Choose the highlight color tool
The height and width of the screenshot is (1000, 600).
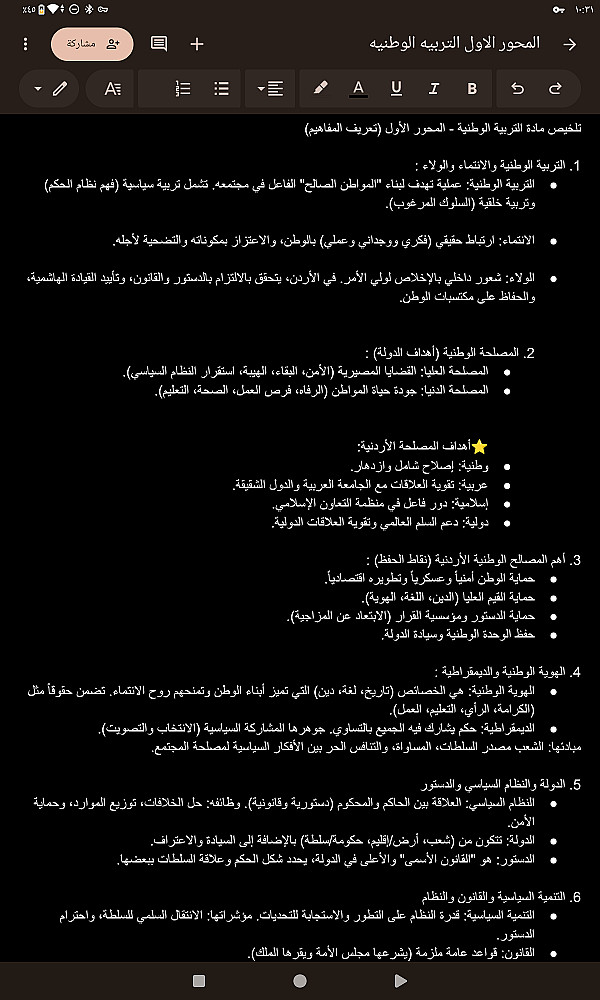[320, 89]
